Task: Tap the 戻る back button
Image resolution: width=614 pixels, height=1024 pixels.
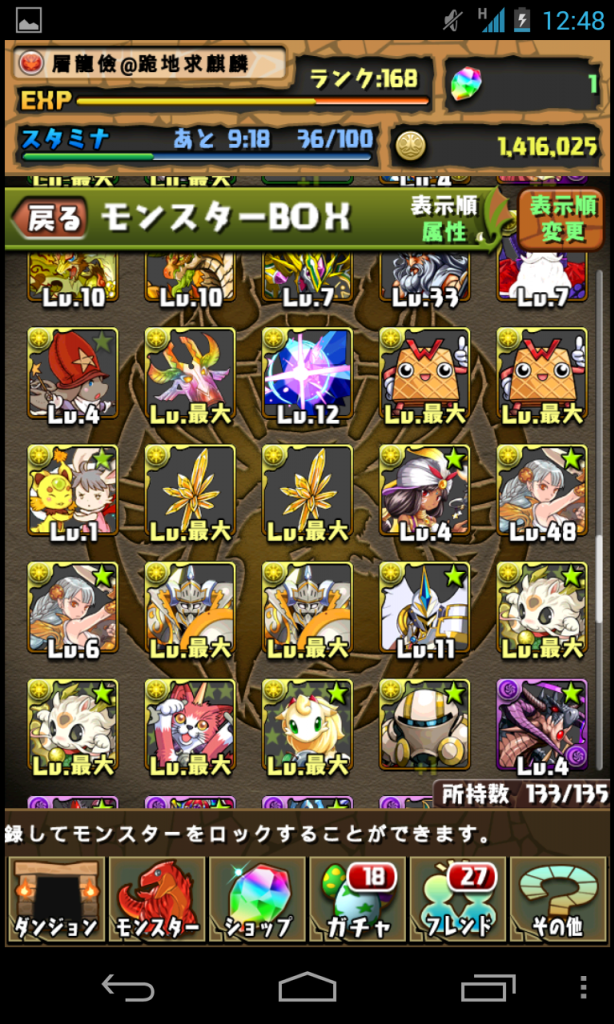Action: [55, 218]
